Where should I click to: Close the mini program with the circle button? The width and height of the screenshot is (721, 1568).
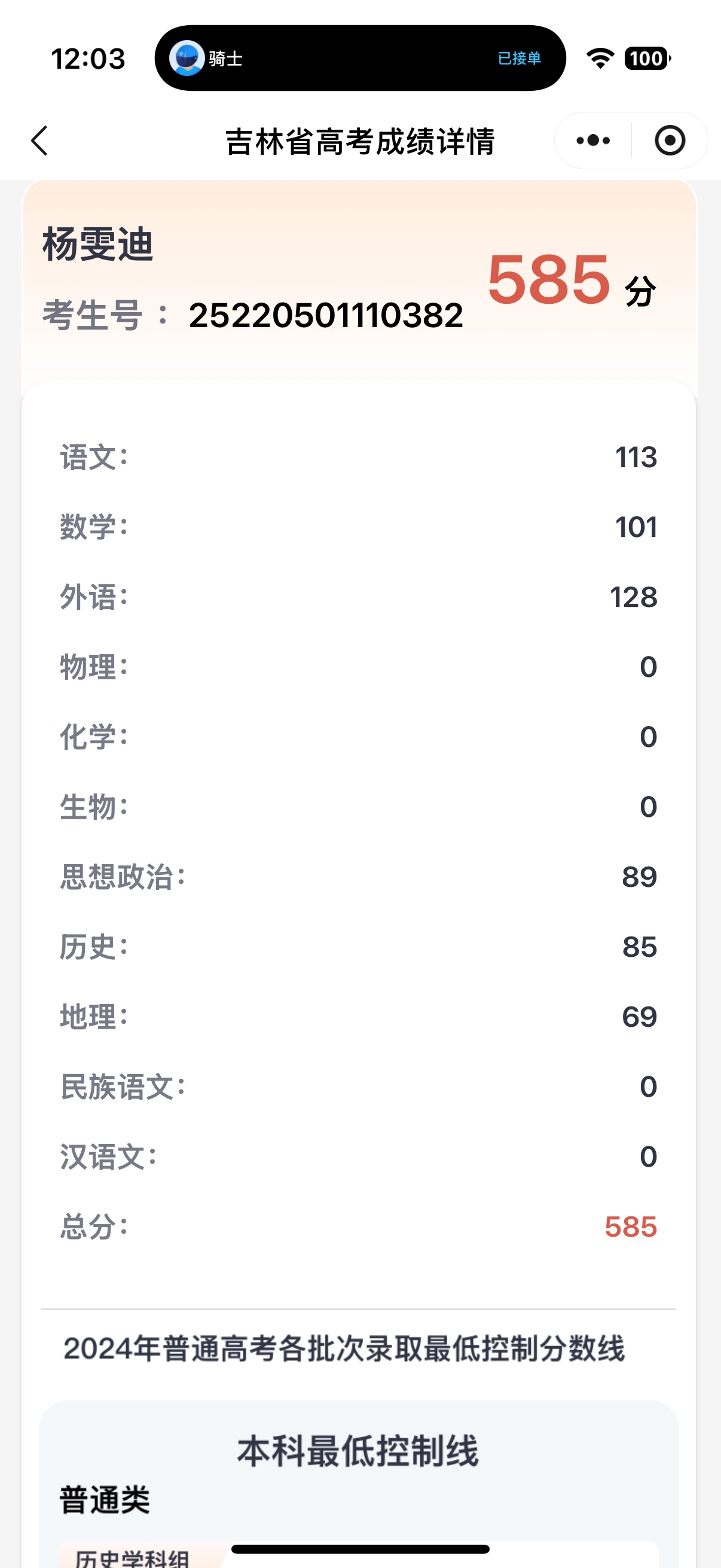click(x=670, y=141)
